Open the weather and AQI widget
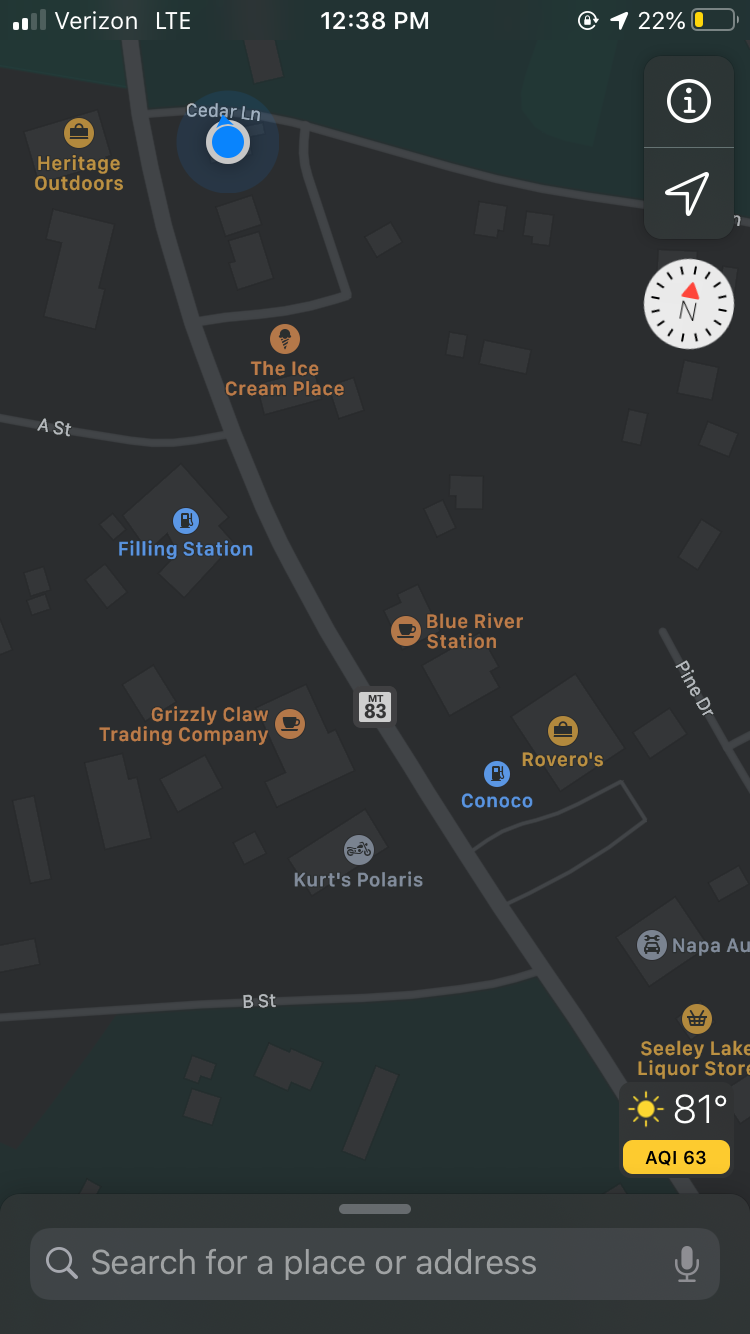The width and height of the screenshot is (750, 1334). [676, 1130]
